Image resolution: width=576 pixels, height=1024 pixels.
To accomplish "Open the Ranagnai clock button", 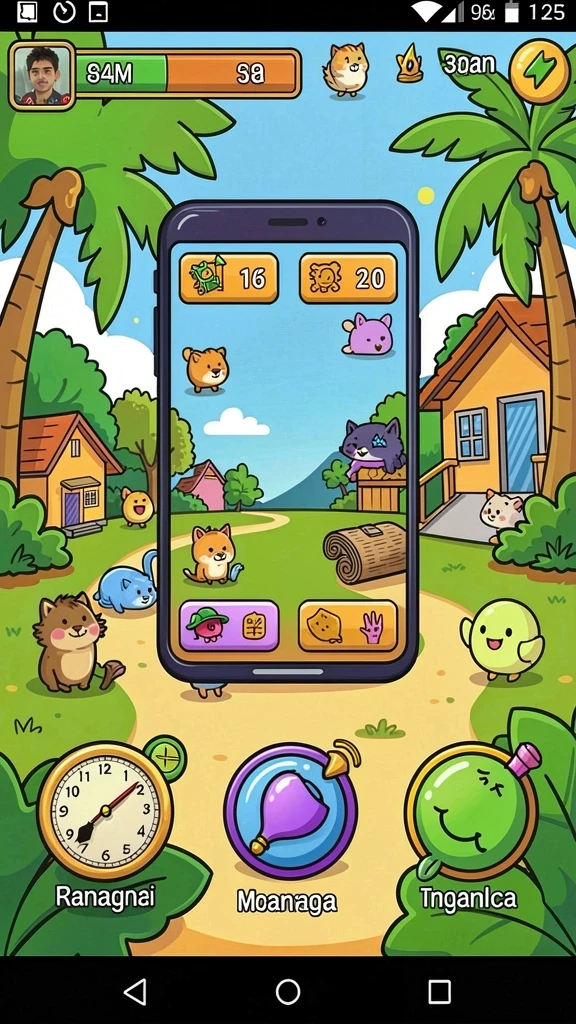I will (x=105, y=810).
